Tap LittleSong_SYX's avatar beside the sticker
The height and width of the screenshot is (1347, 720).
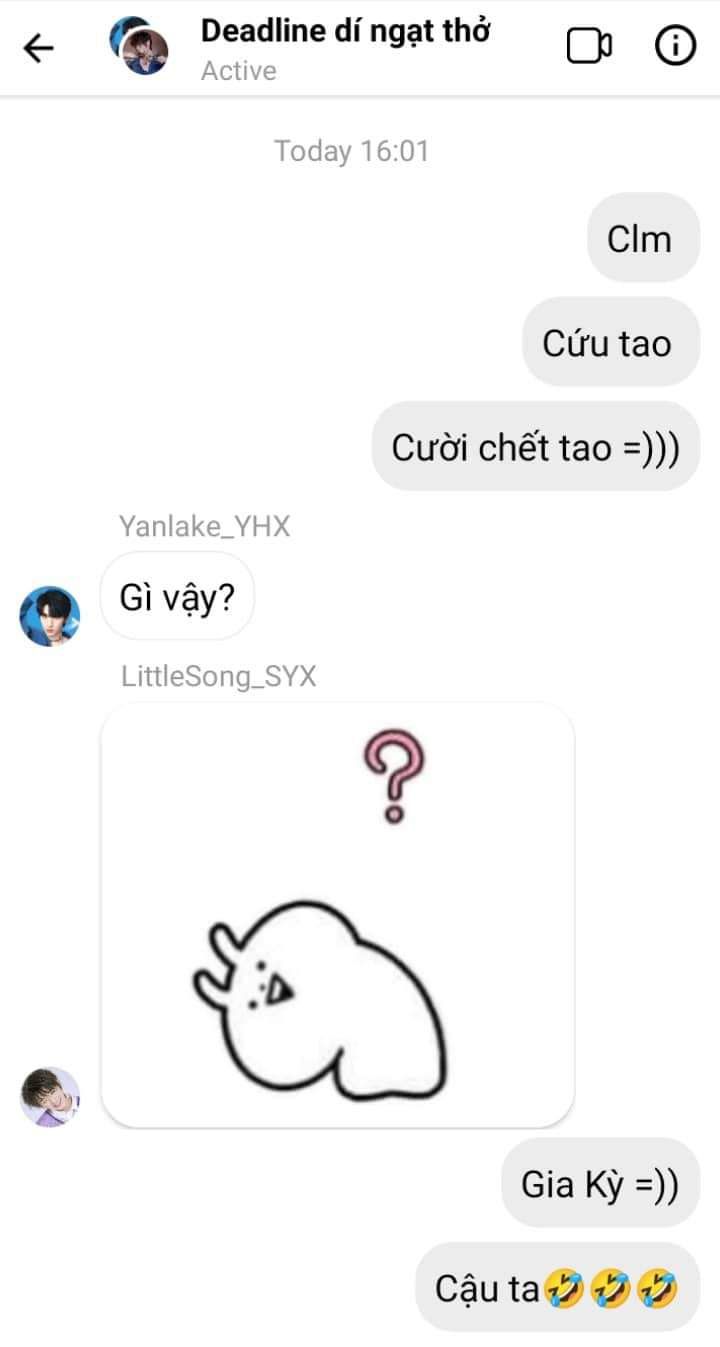tap(50, 1096)
